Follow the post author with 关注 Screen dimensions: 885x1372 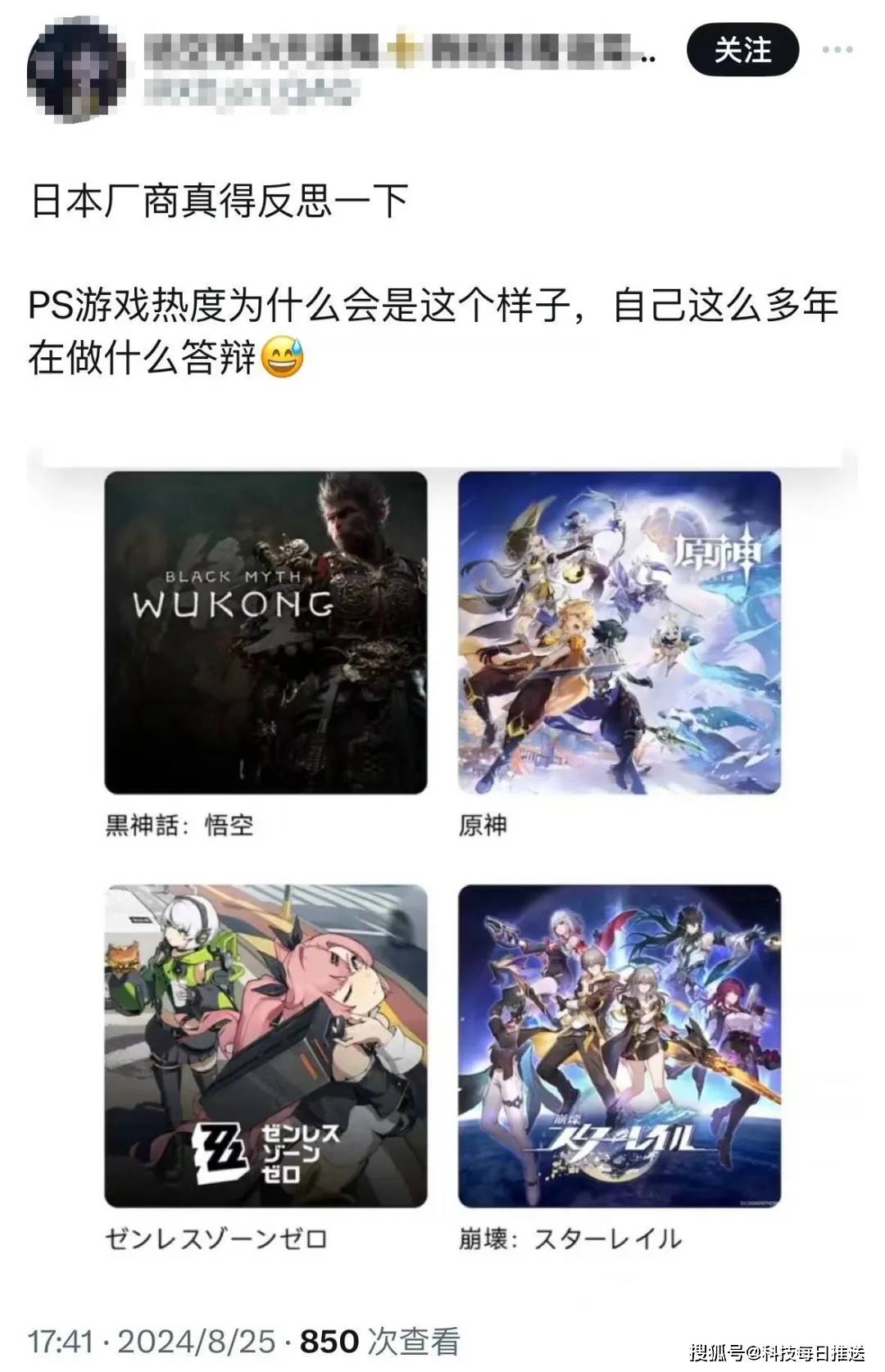tap(742, 50)
